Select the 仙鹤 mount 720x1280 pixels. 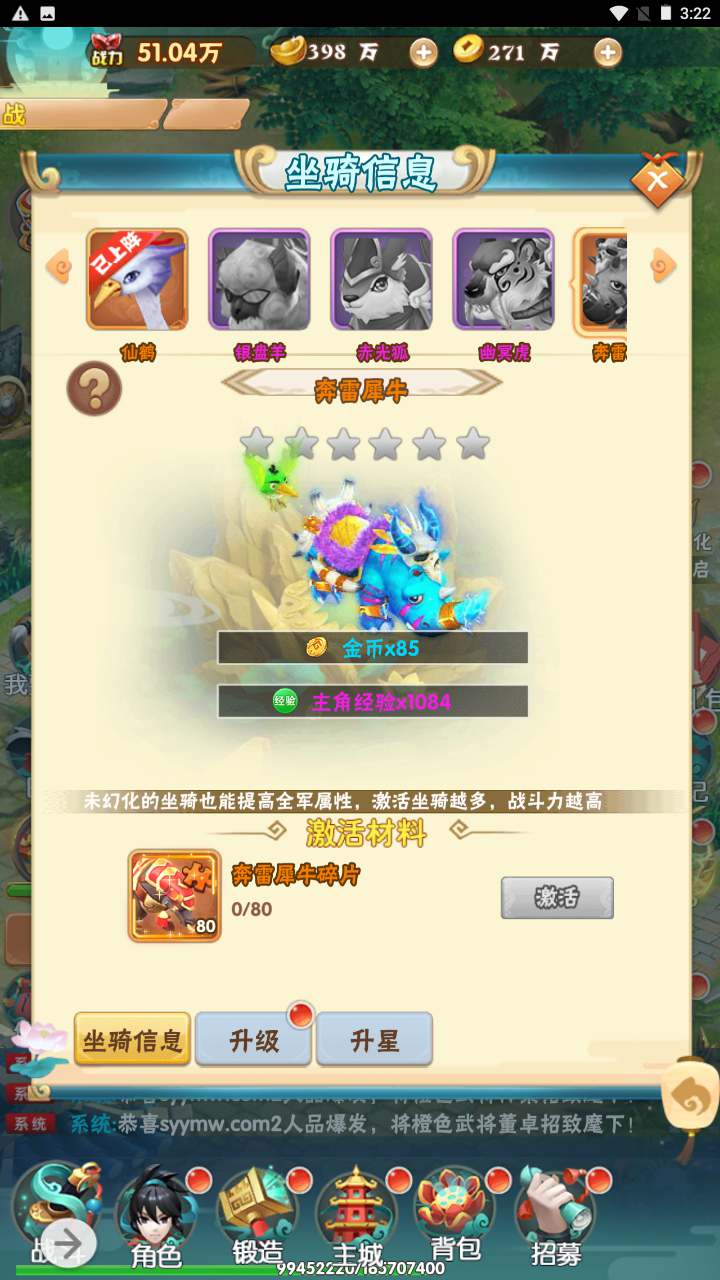[137, 280]
